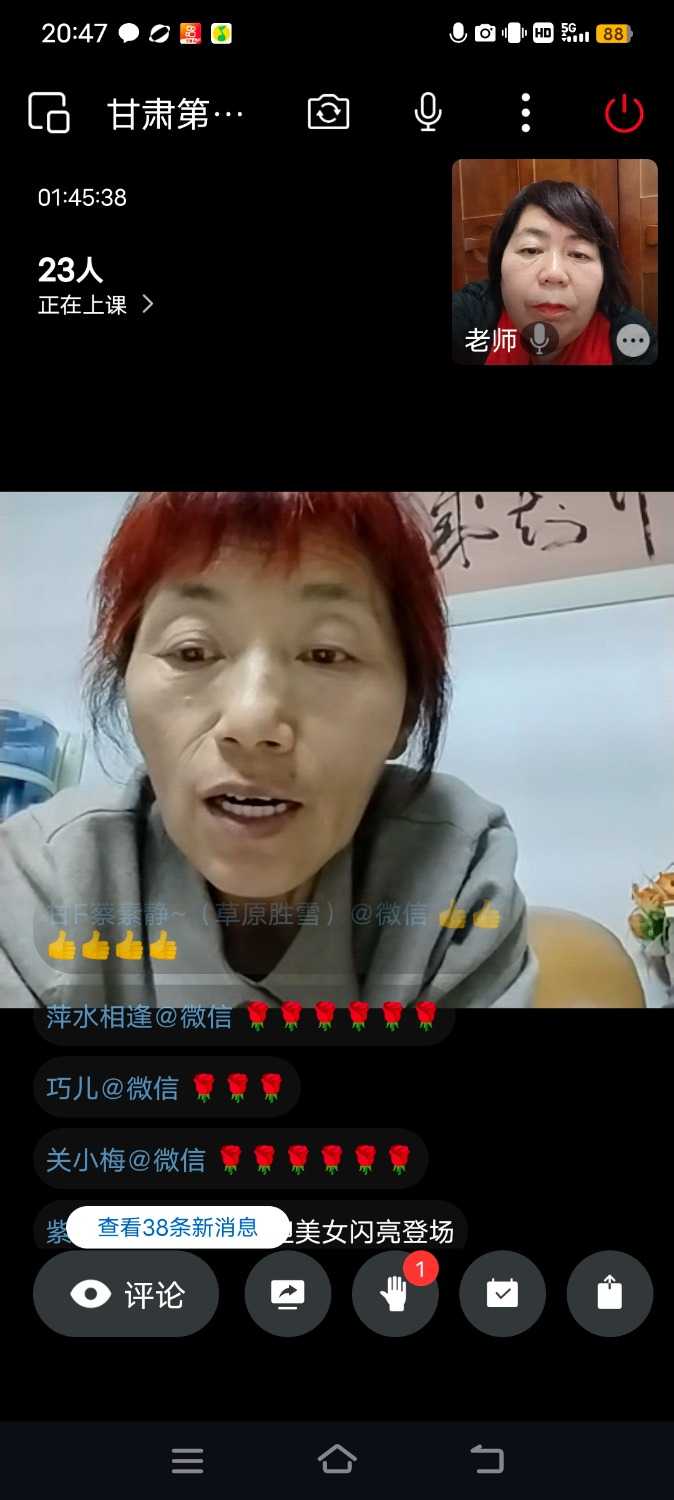The image size is (674, 1500).
Task: Open the 23人 participant list
Action: [x=95, y=286]
